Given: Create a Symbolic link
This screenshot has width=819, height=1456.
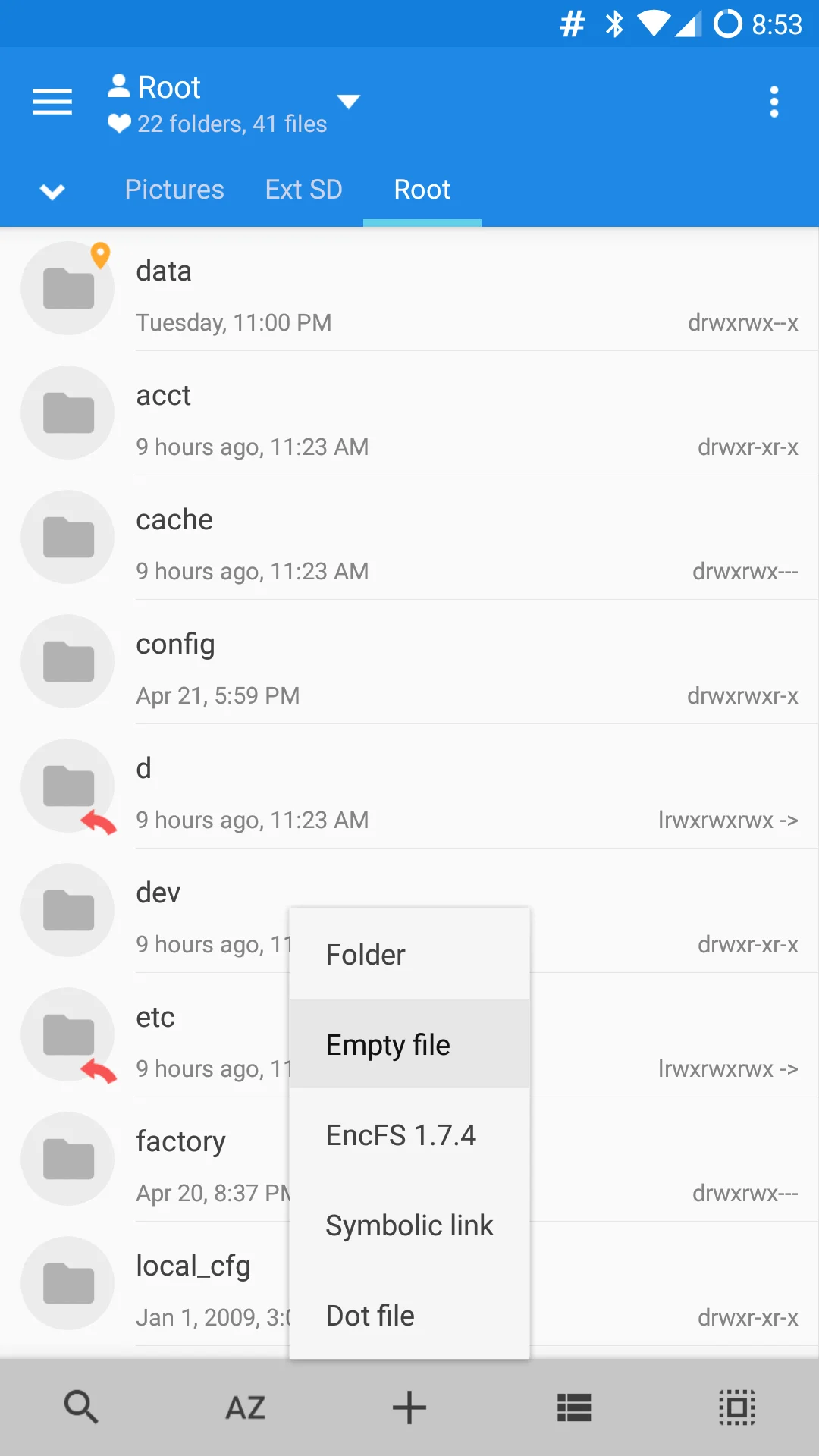Looking at the screenshot, I should coord(409,1225).
